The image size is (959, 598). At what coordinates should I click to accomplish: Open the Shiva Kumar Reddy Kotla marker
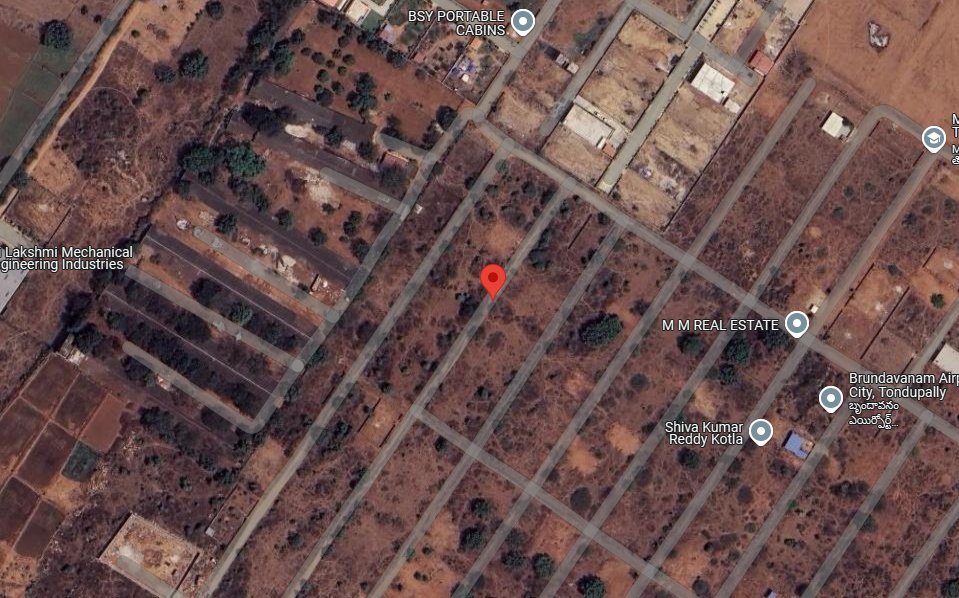pyautogui.click(x=761, y=432)
